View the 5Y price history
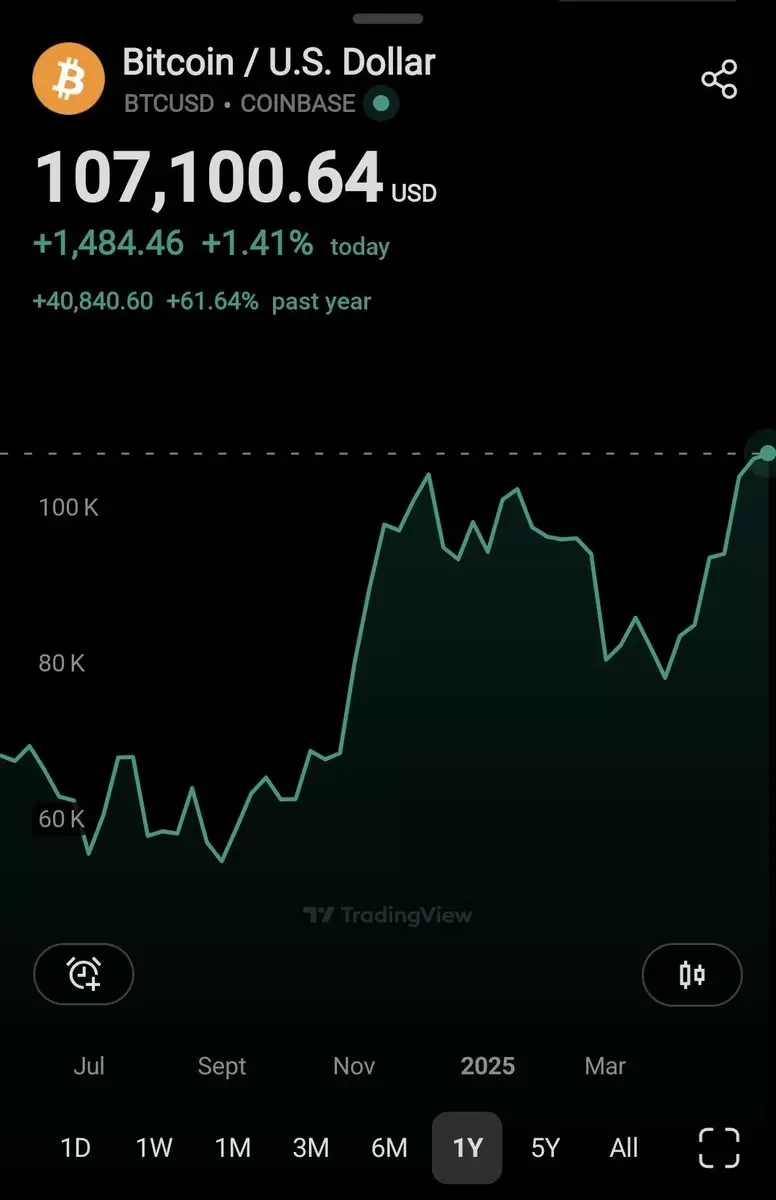776x1200 pixels. pyautogui.click(x=545, y=1148)
